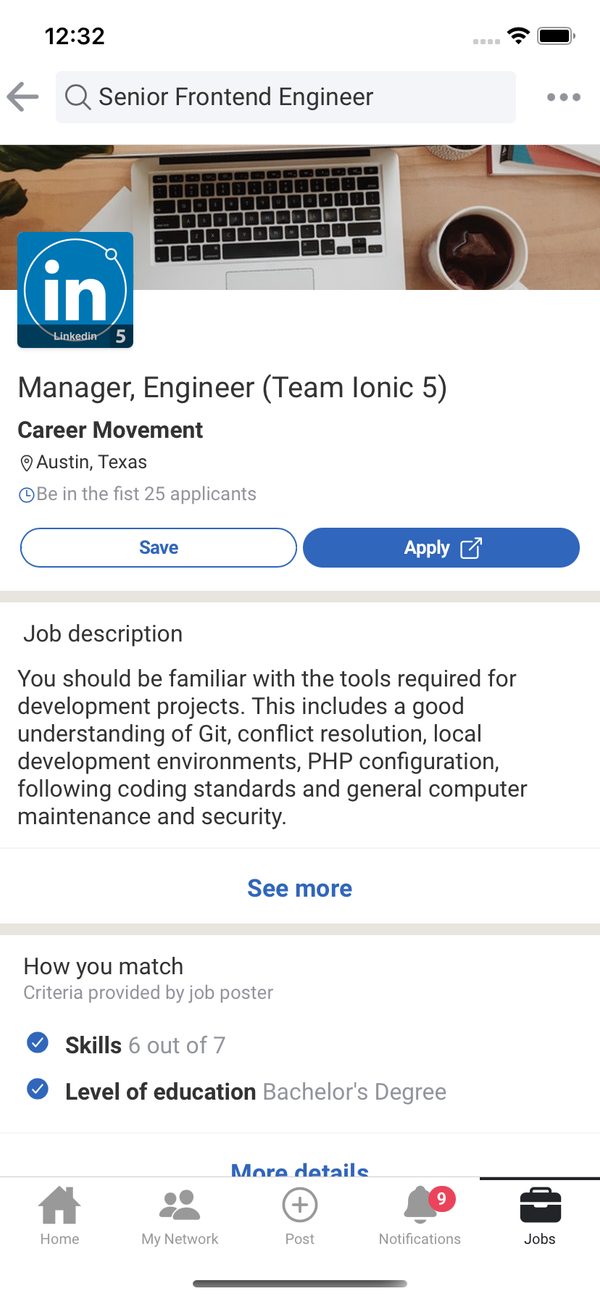
Task: Open More details under How you match
Action: click(x=299, y=1168)
